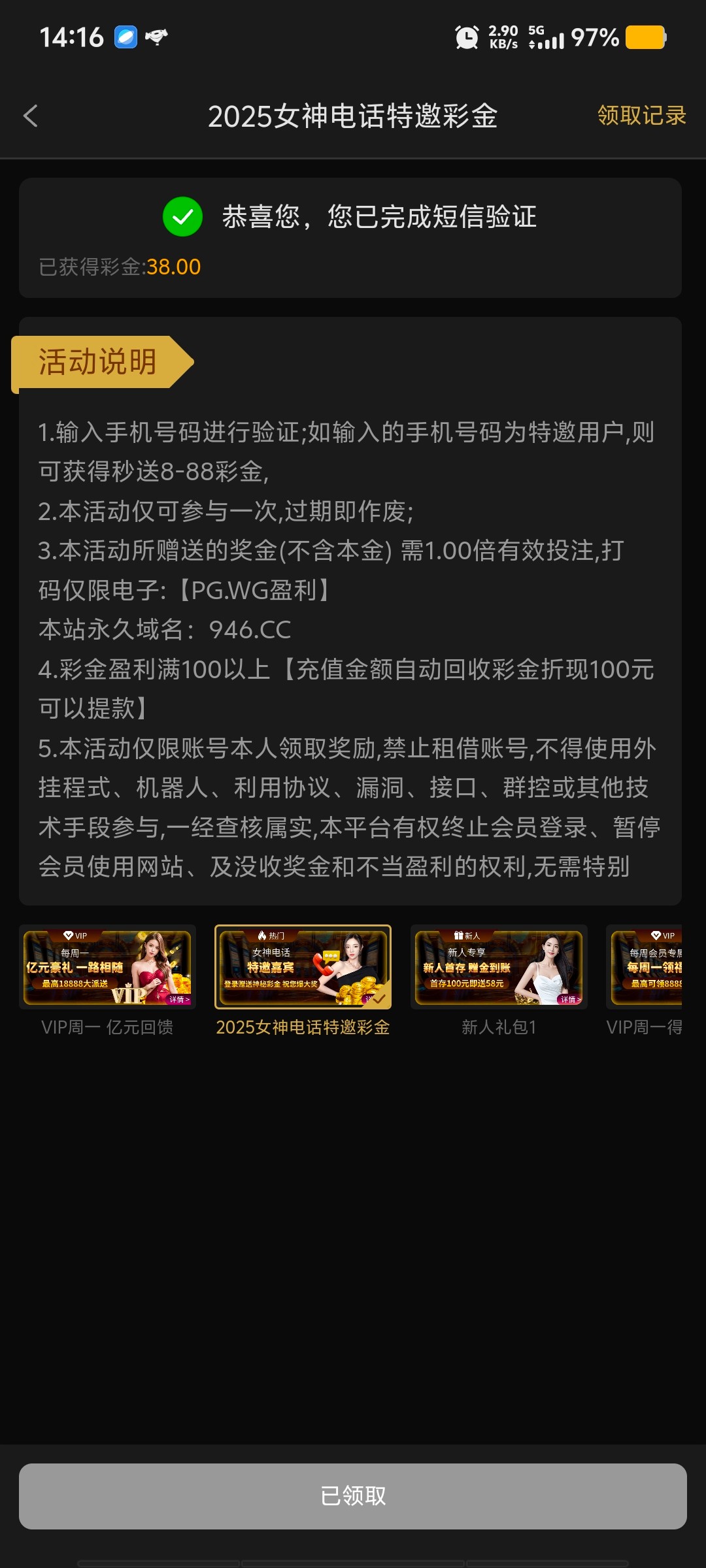Tap the 已领取 button
706x1568 pixels.
pos(353,1495)
